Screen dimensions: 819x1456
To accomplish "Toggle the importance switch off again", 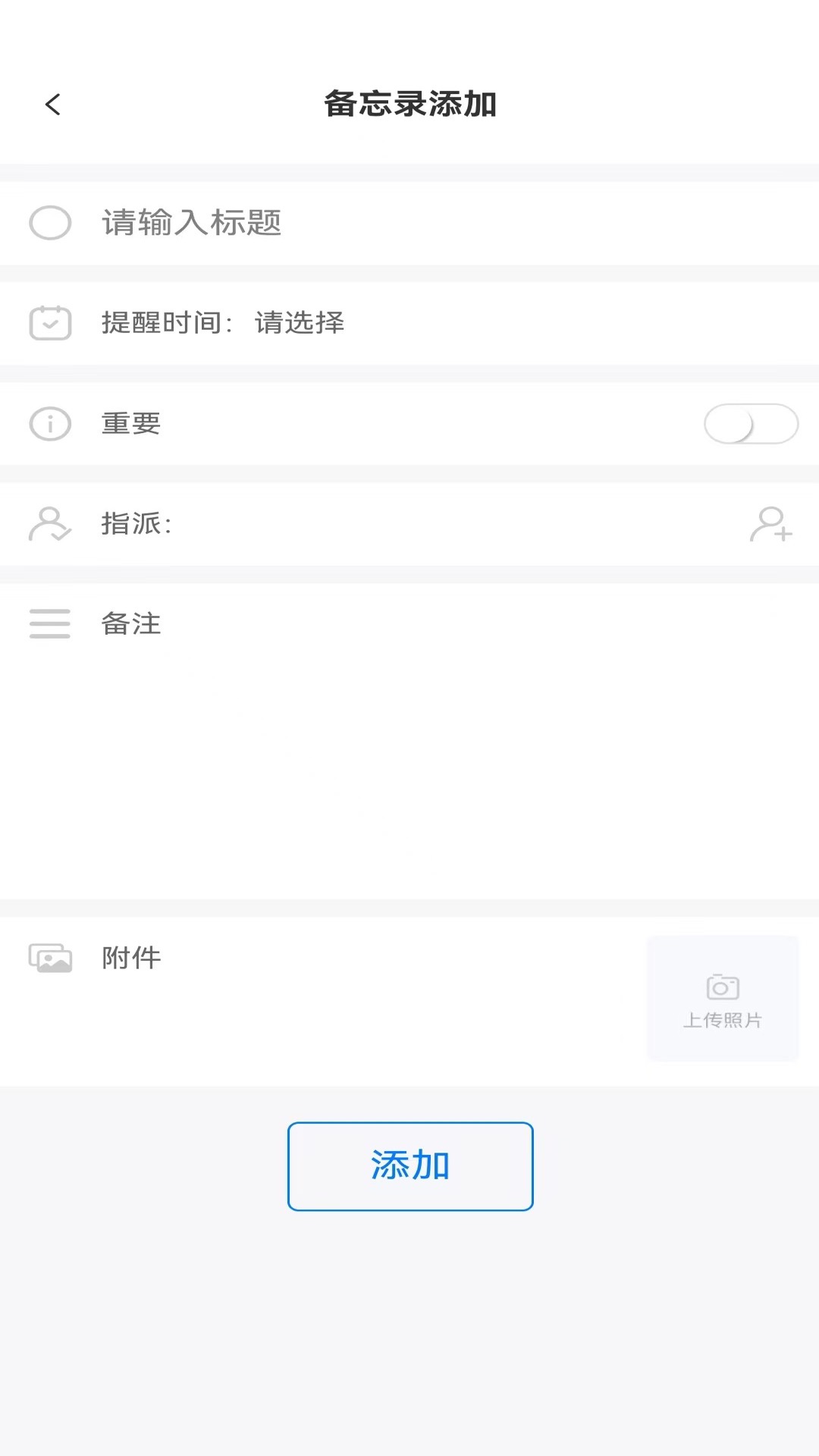I will 751,424.
